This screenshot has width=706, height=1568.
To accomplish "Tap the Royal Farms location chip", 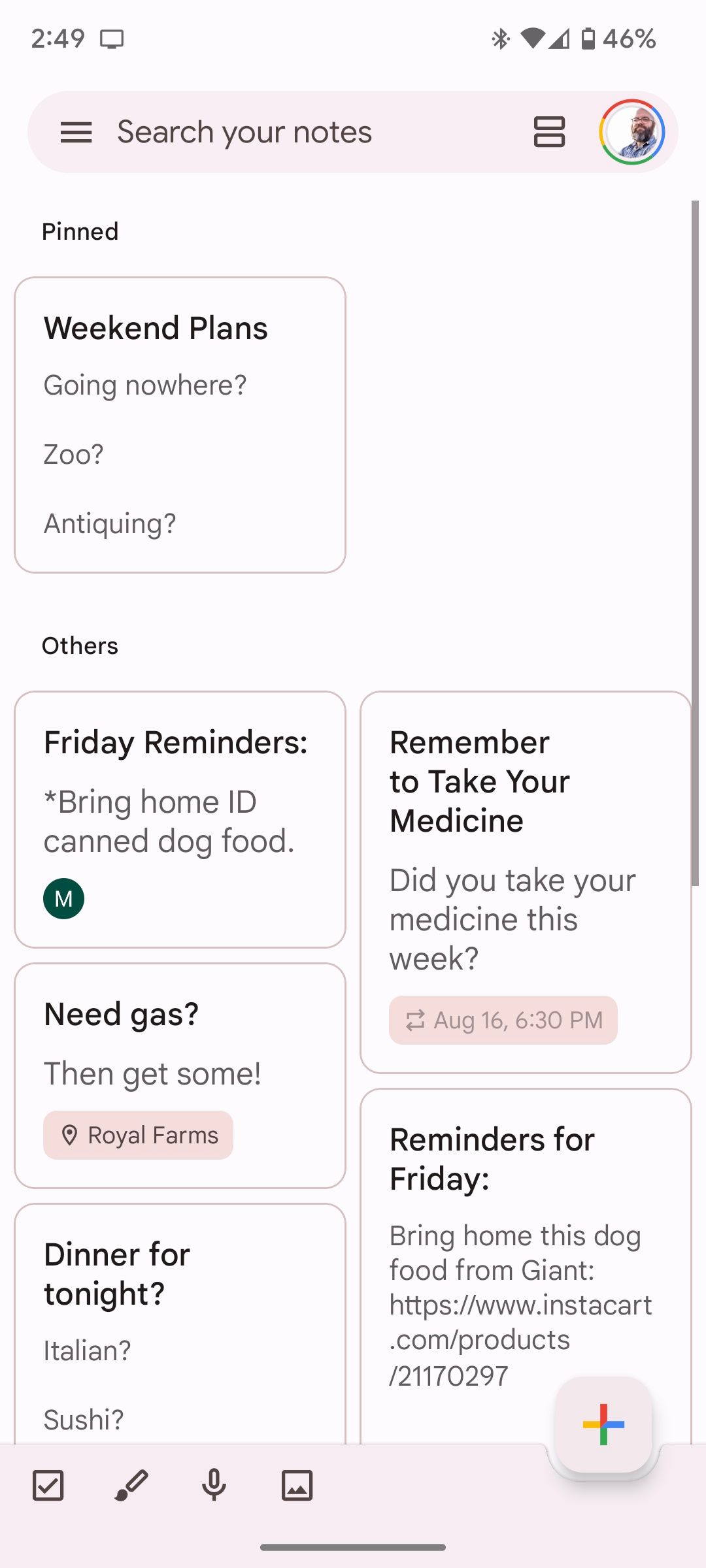I will (139, 1135).
